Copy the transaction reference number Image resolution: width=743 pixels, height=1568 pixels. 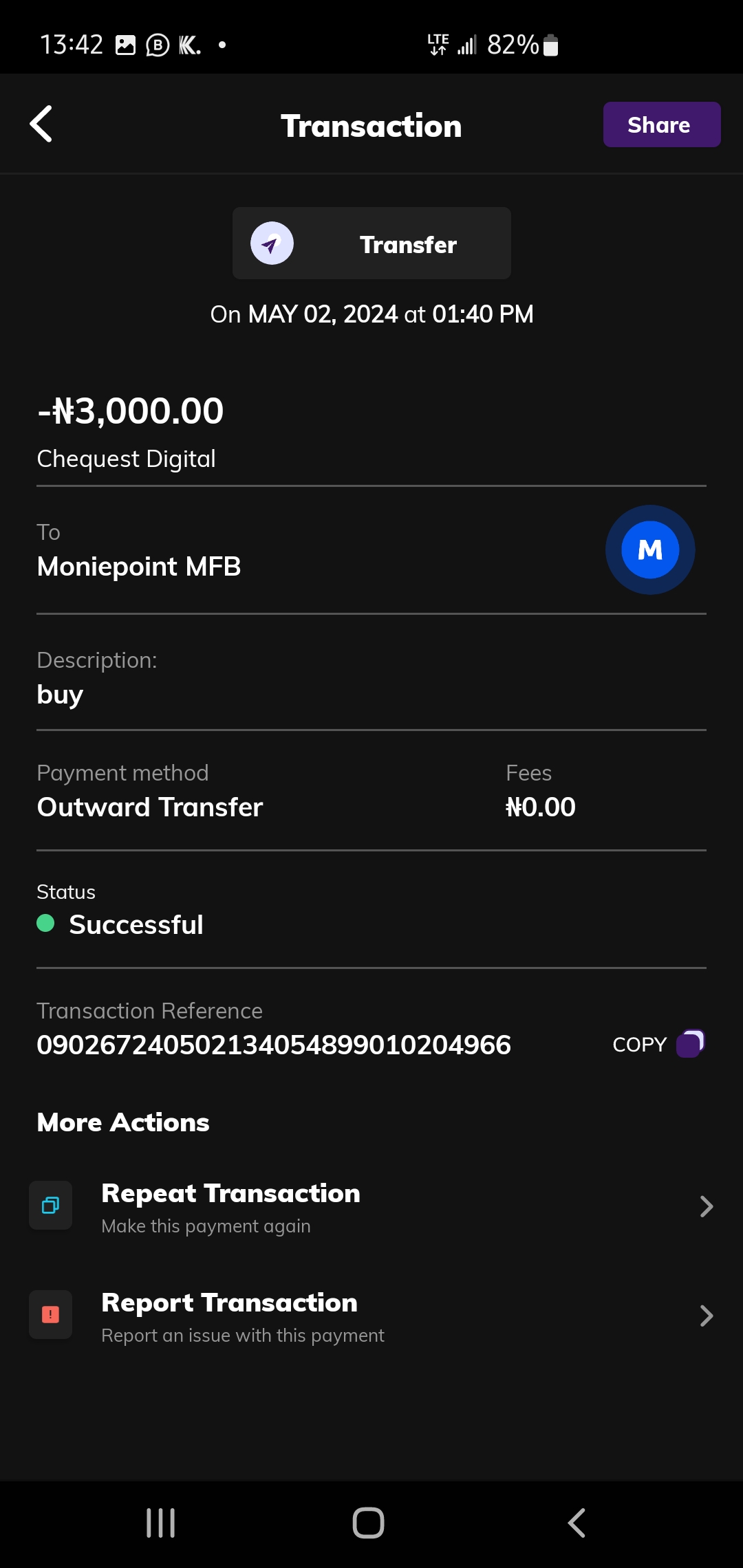click(x=658, y=1044)
